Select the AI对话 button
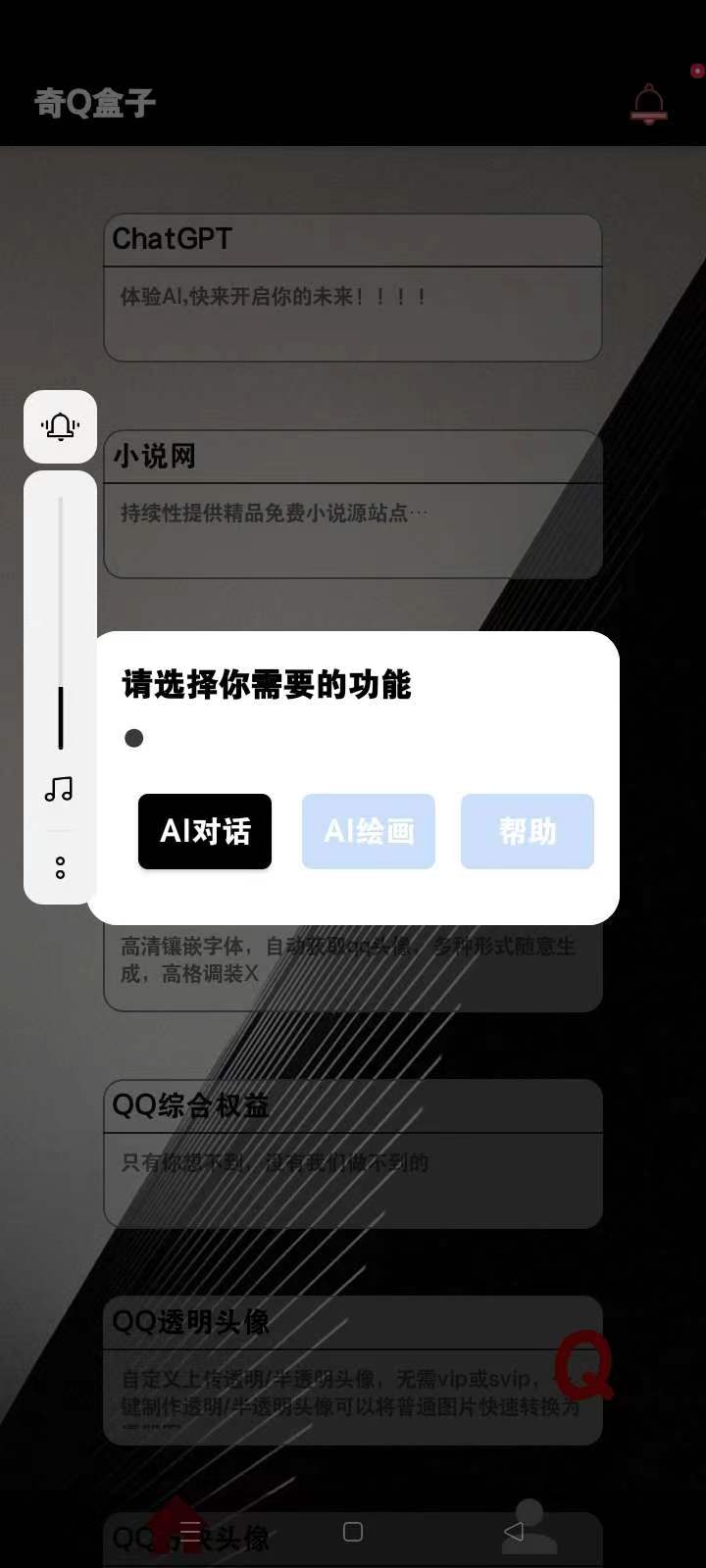This screenshot has height=1568, width=706. [205, 831]
